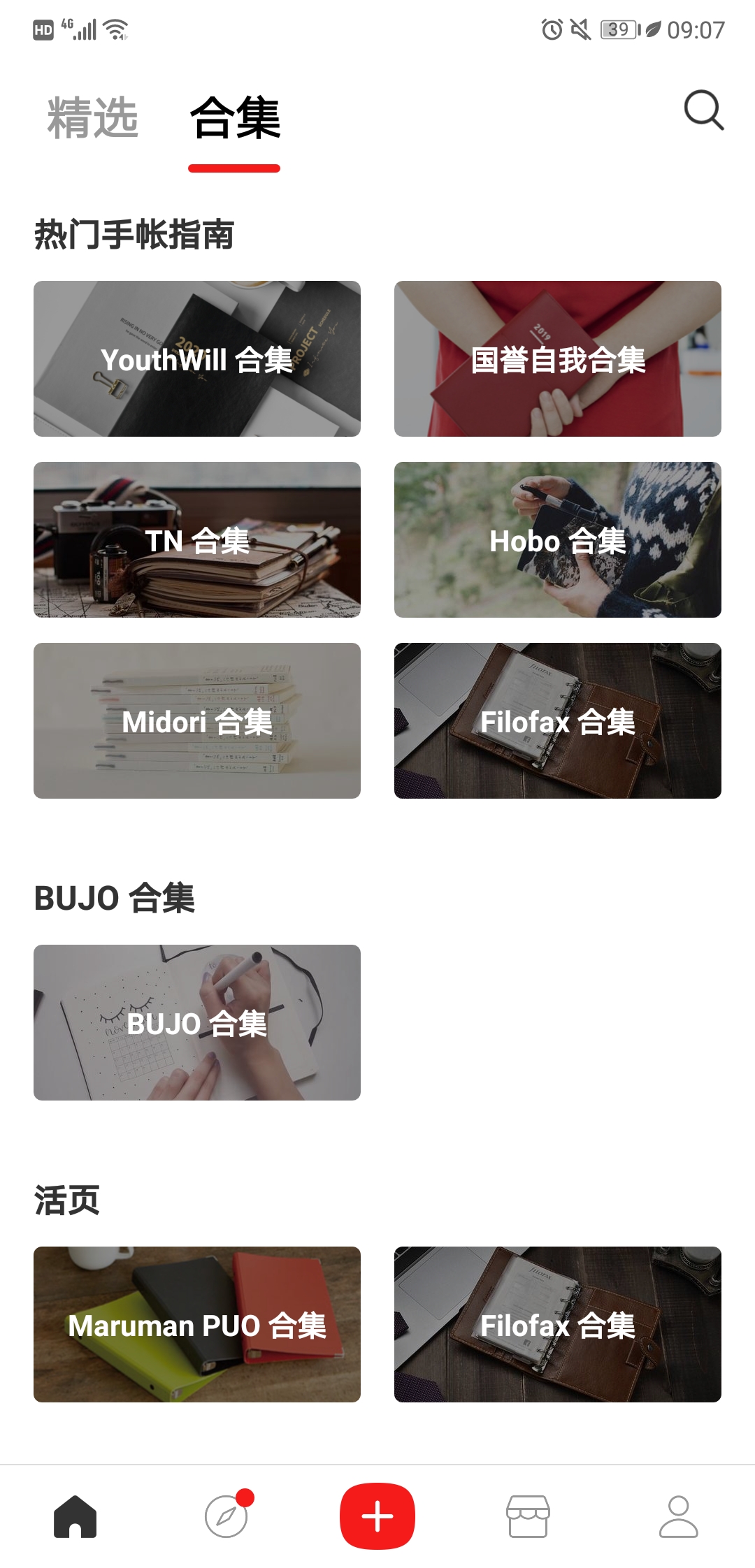View the Maruman PUO 合集 collection
755x1568 pixels.
[x=197, y=1324]
